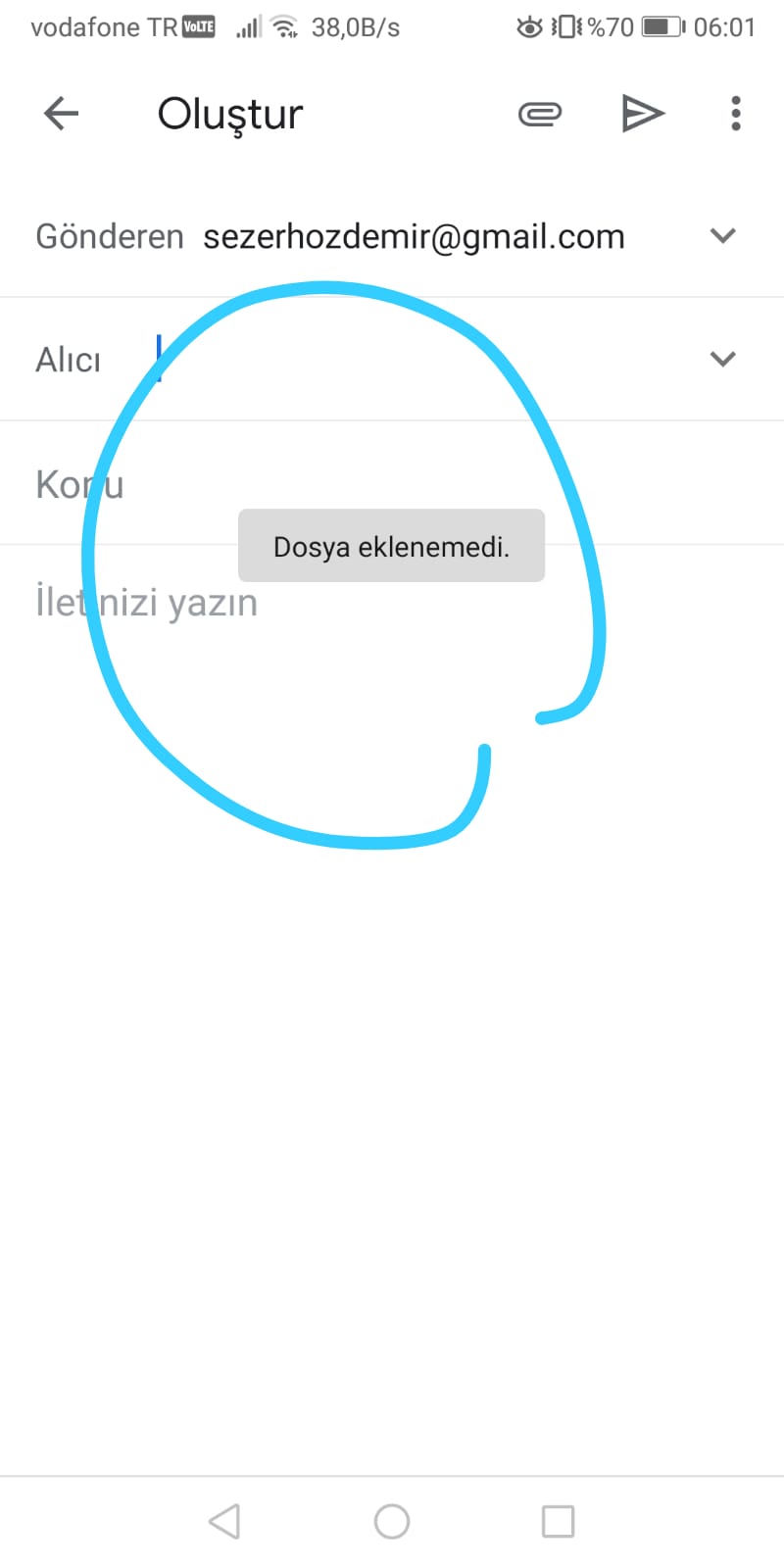Expand the Alıcı Cc/Bcc chevron
Viewport: 784px width, 1568px height.
click(x=722, y=360)
